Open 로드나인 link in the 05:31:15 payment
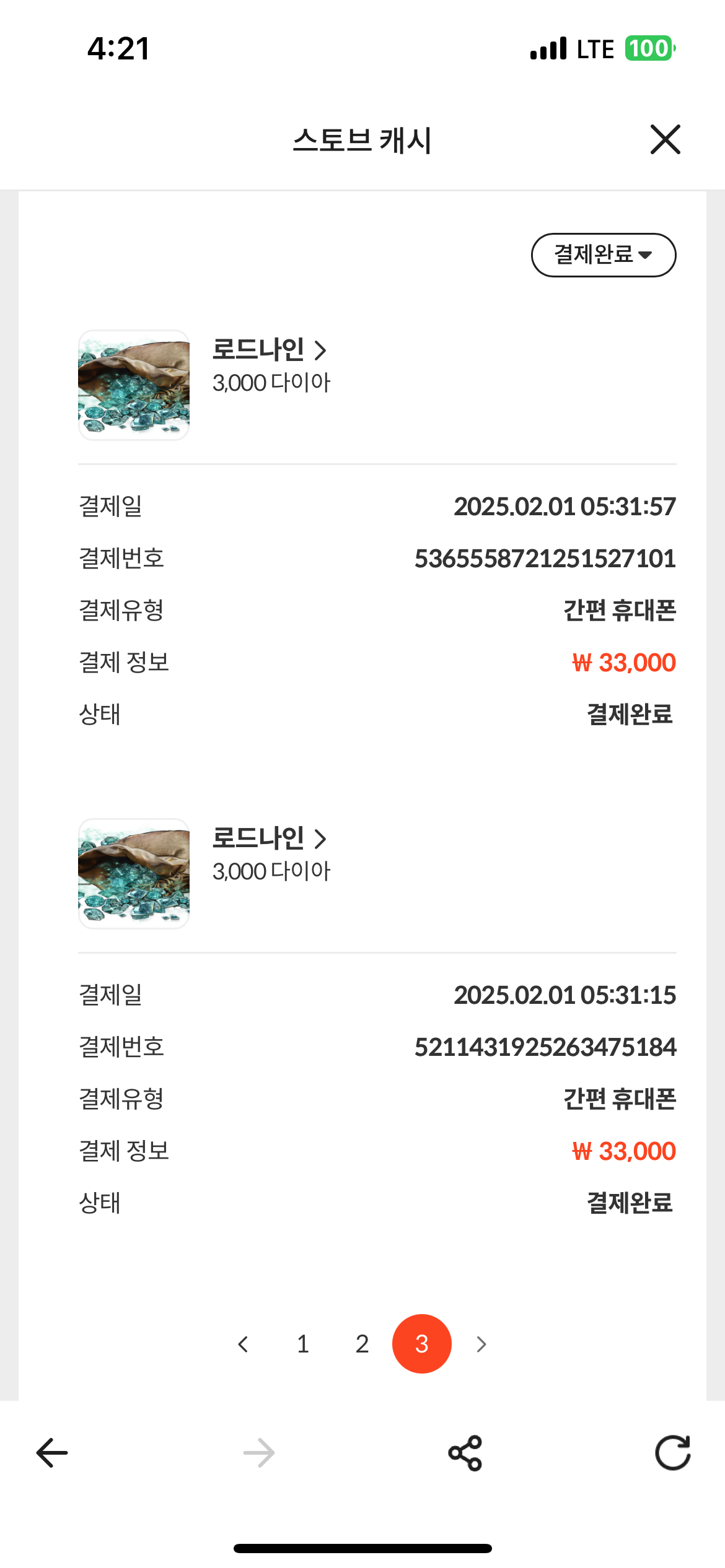The height and width of the screenshot is (1568, 725). point(269,838)
